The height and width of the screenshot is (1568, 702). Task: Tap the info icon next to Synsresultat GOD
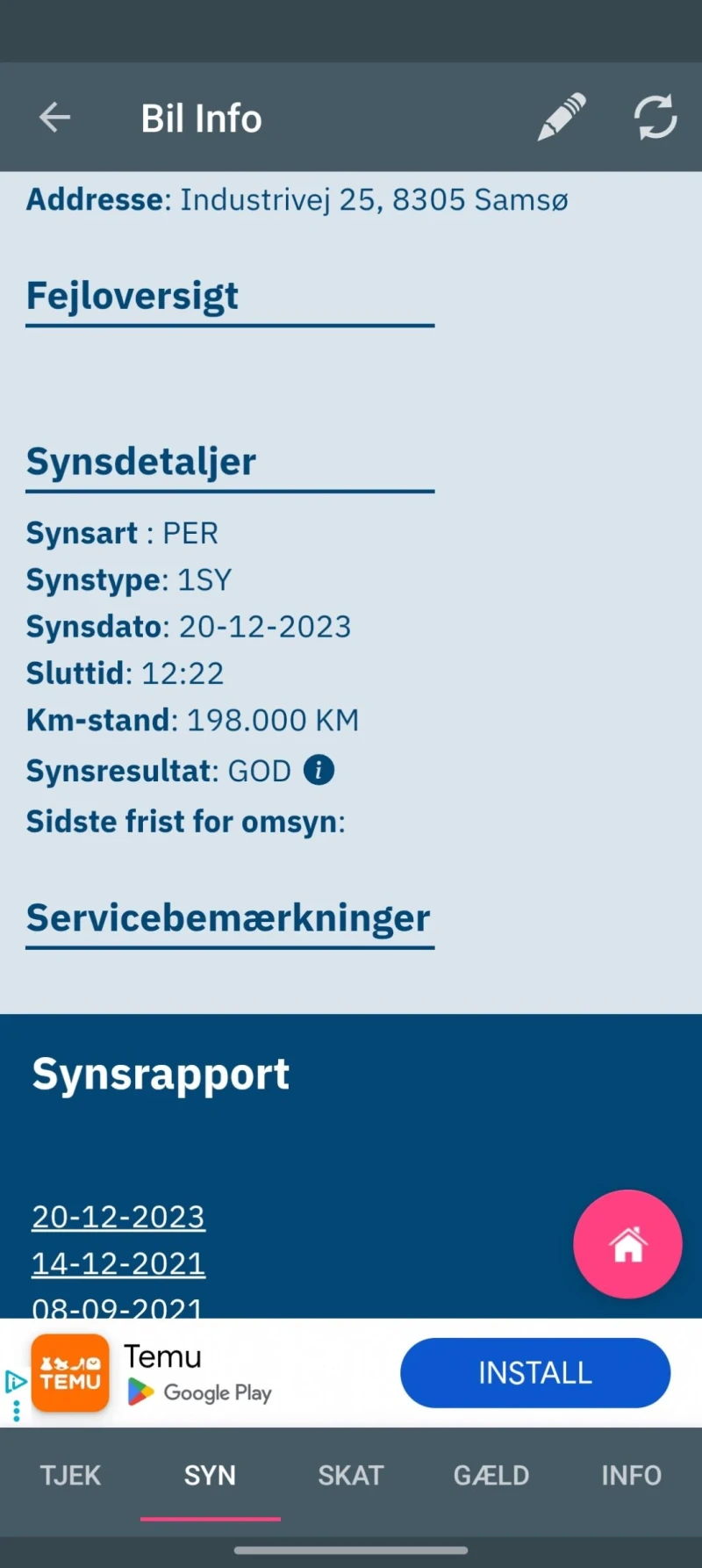tap(319, 770)
